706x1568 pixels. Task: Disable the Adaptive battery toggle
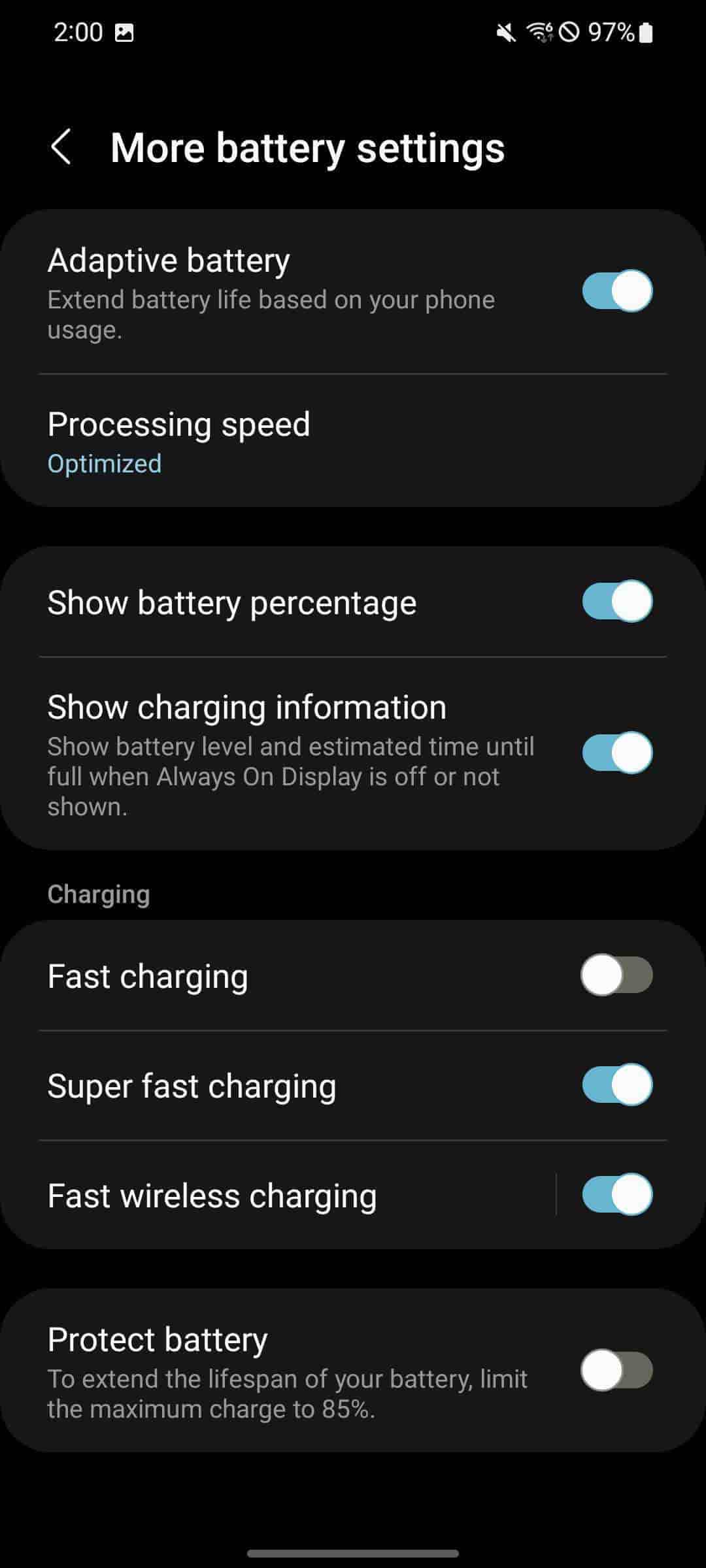pyautogui.click(x=615, y=291)
